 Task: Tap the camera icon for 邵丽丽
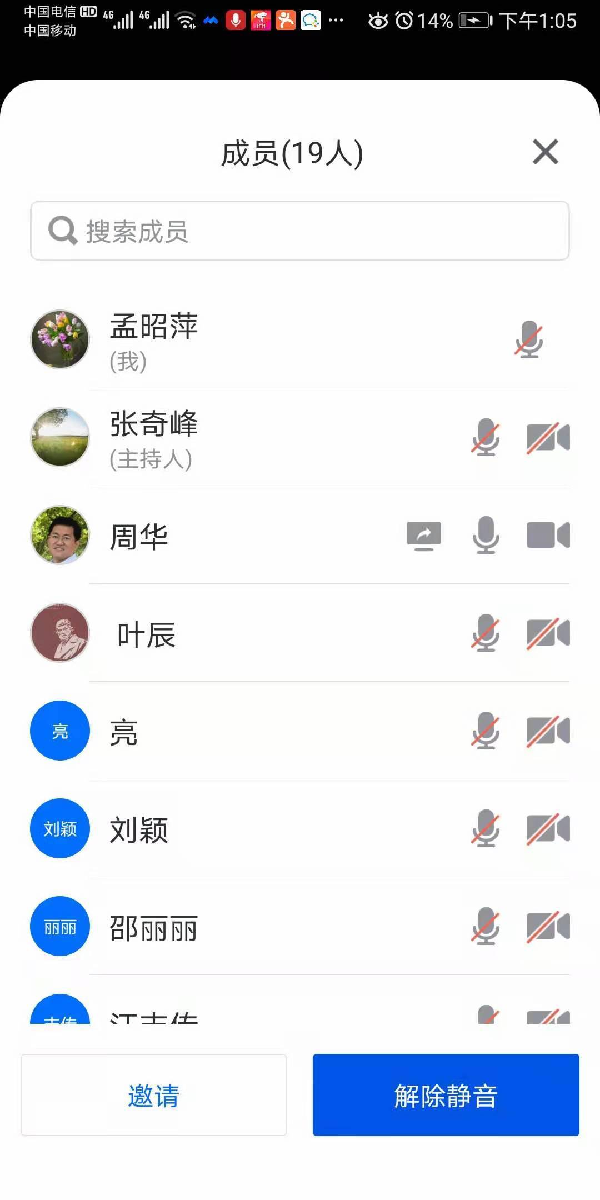pos(548,928)
